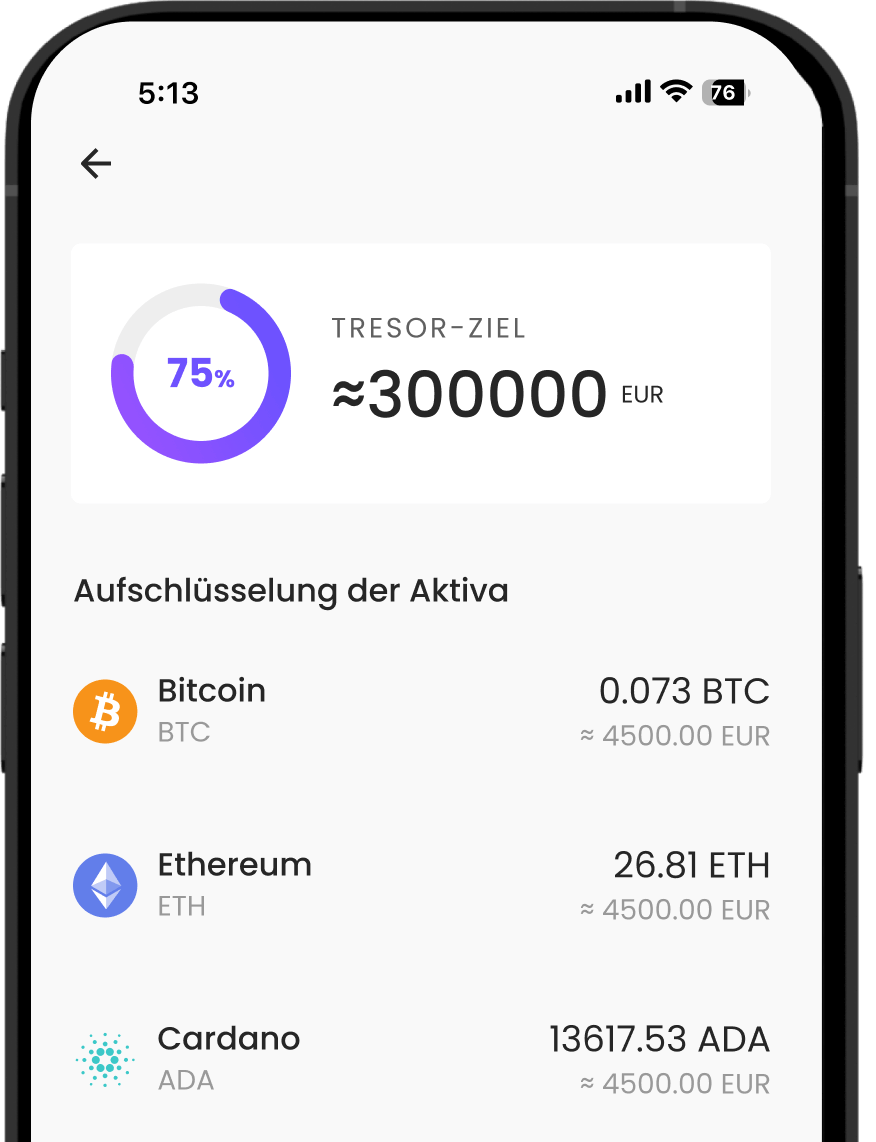
Task: Tap the TRESOR-ZIEL label text
Action: (x=429, y=329)
